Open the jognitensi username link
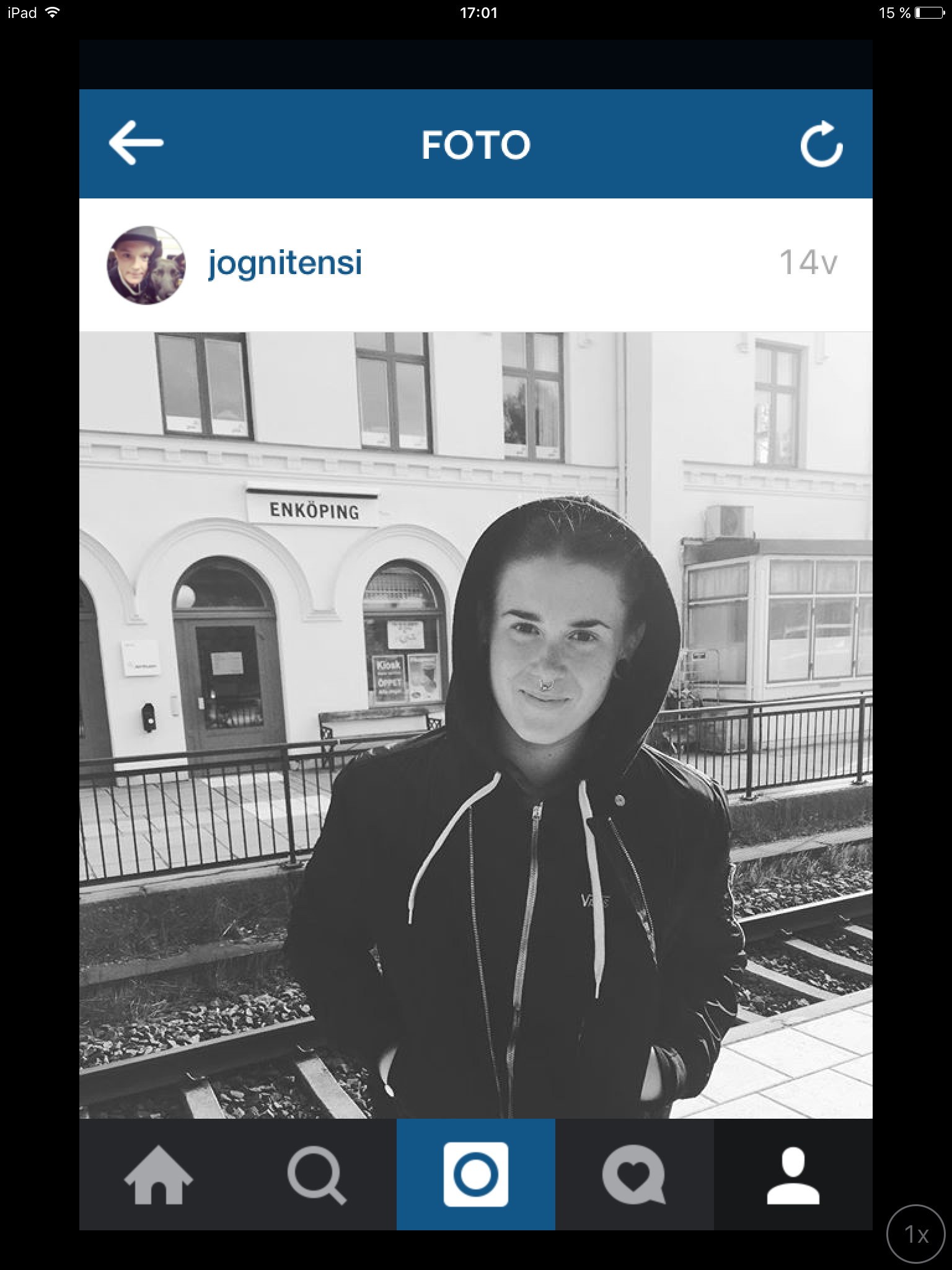The height and width of the screenshot is (1270, 952). [x=284, y=263]
